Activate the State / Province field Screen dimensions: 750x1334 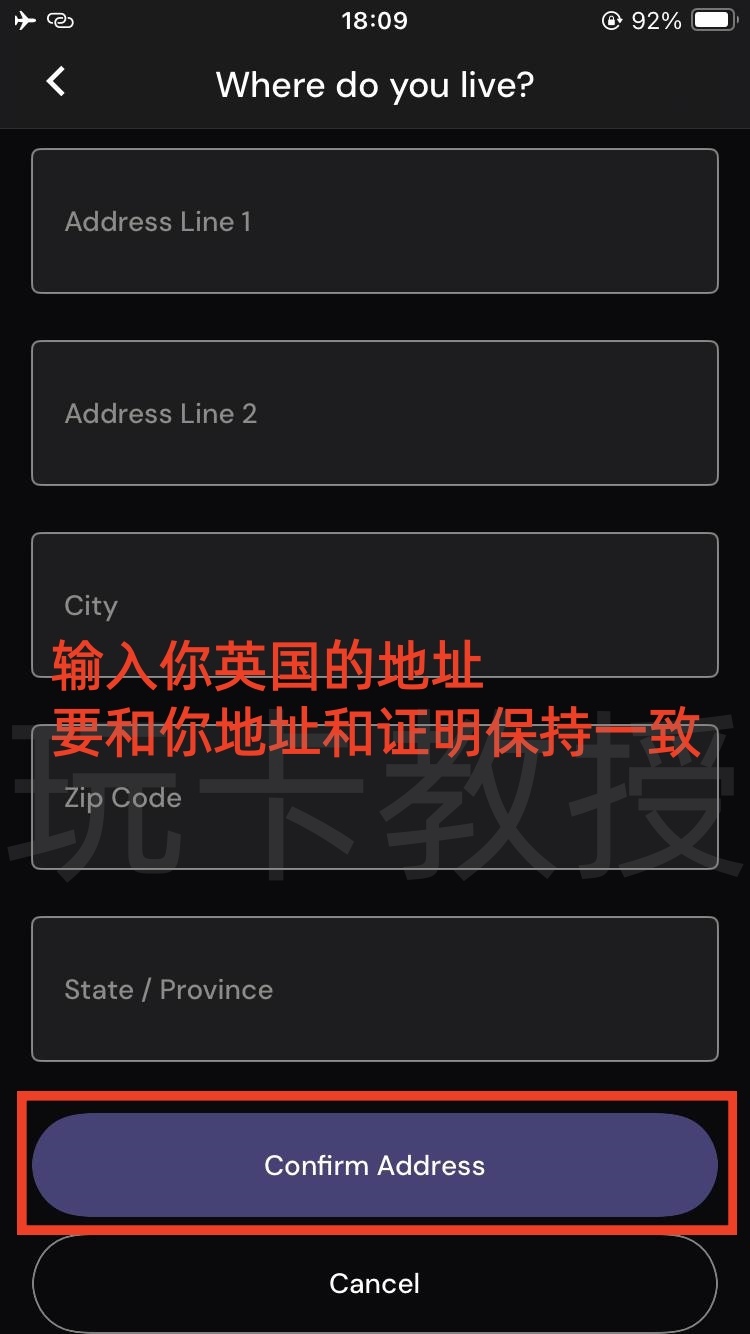click(x=375, y=989)
